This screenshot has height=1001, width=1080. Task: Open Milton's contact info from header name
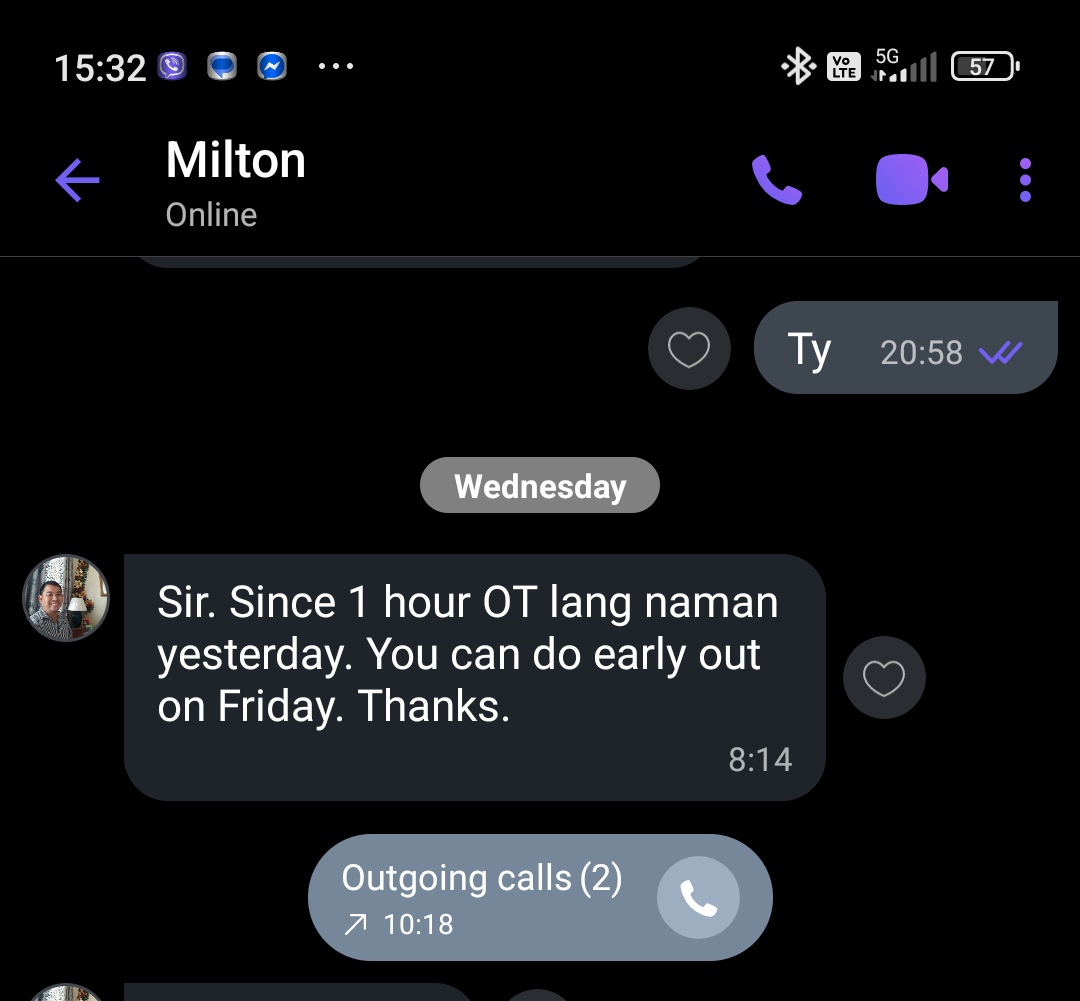click(x=236, y=161)
